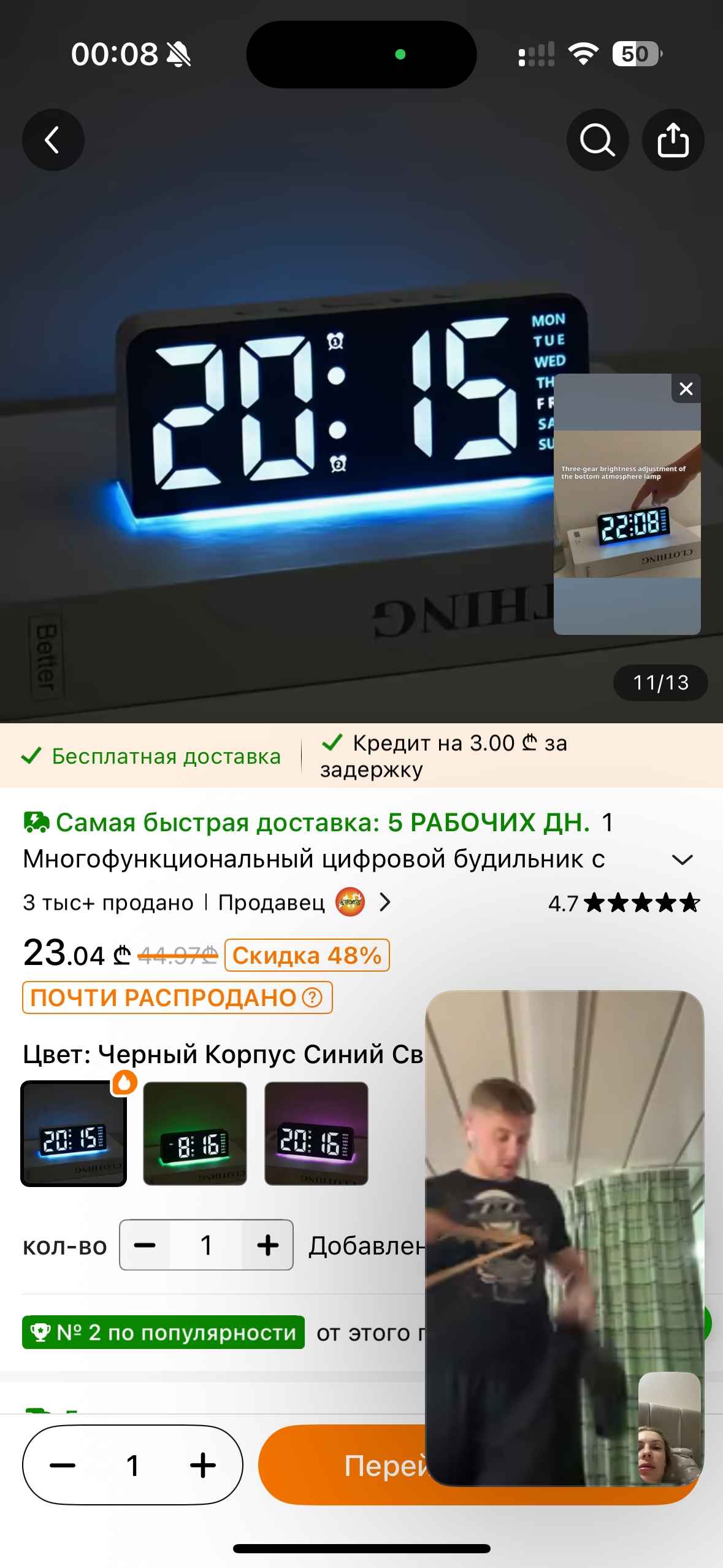
Task: Tap plus in the bottom quantity pill
Action: pos(203,1466)
